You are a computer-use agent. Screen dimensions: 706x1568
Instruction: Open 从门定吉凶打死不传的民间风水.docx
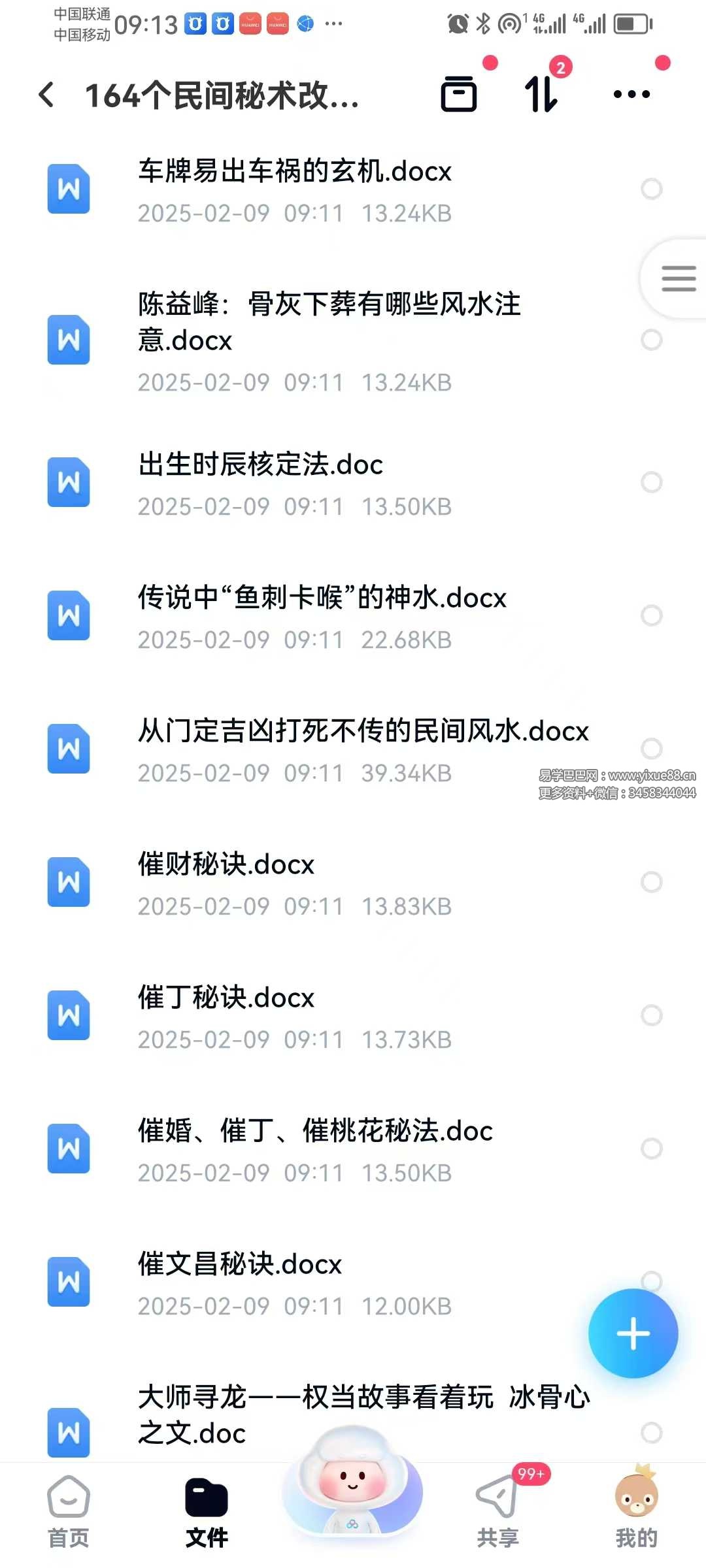tap(361, 732)
